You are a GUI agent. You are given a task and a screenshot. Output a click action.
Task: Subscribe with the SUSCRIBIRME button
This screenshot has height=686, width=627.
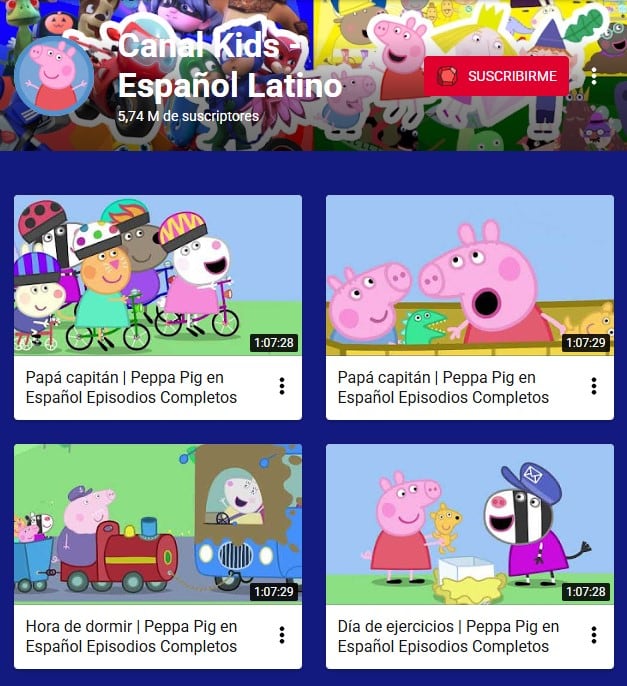[x=496, y=76]
